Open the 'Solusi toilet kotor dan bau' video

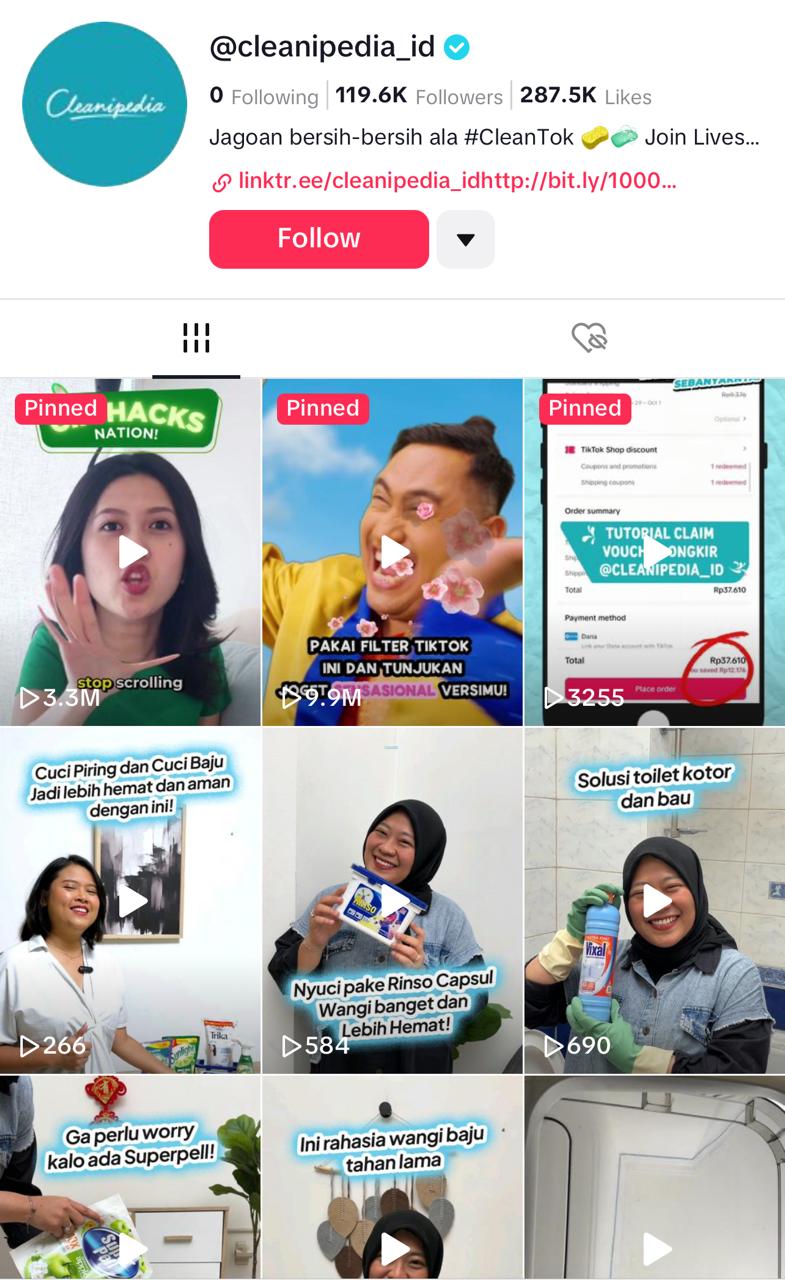[x=655, y=900]
